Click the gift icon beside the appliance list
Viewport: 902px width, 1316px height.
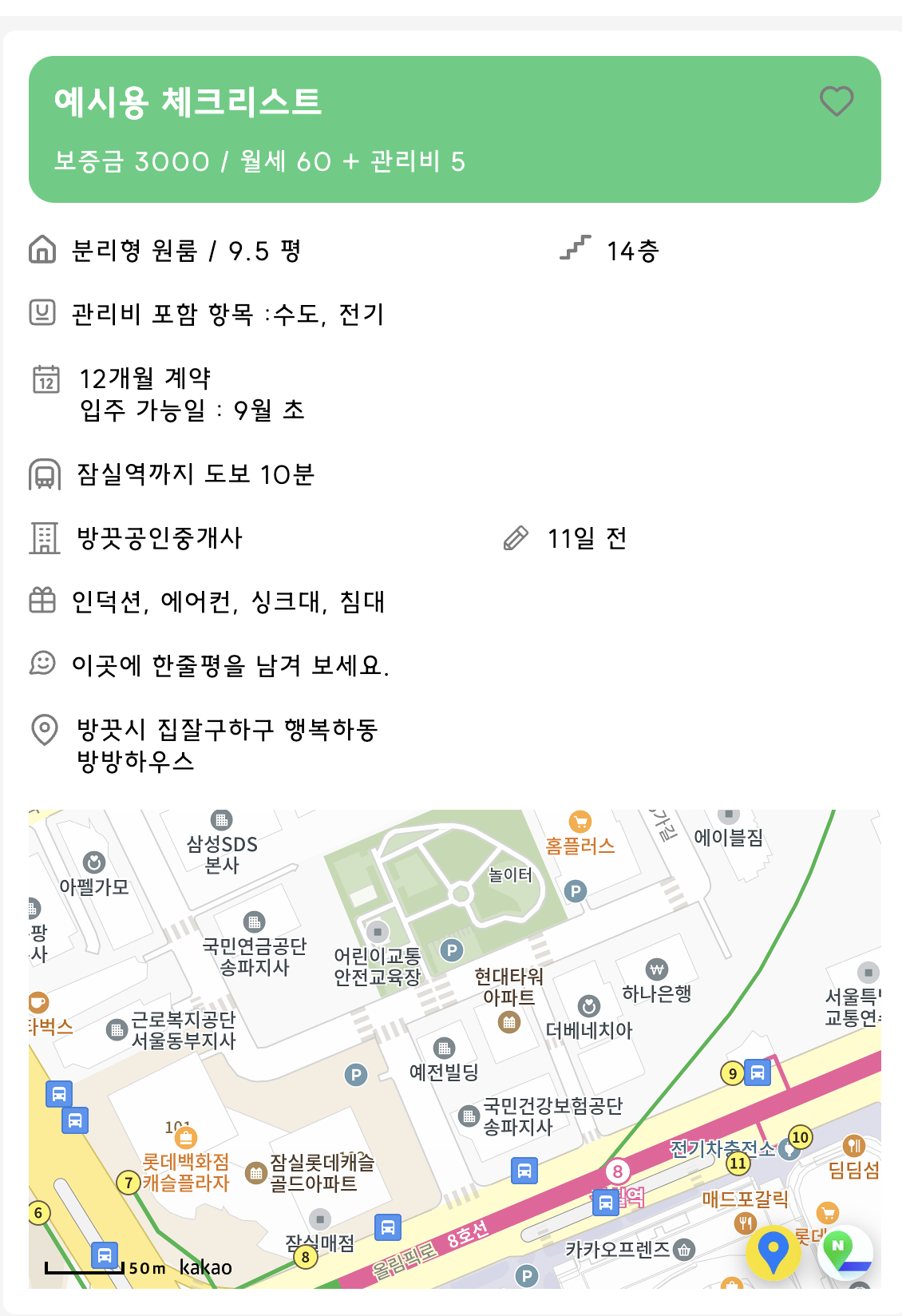click(42, 602)
